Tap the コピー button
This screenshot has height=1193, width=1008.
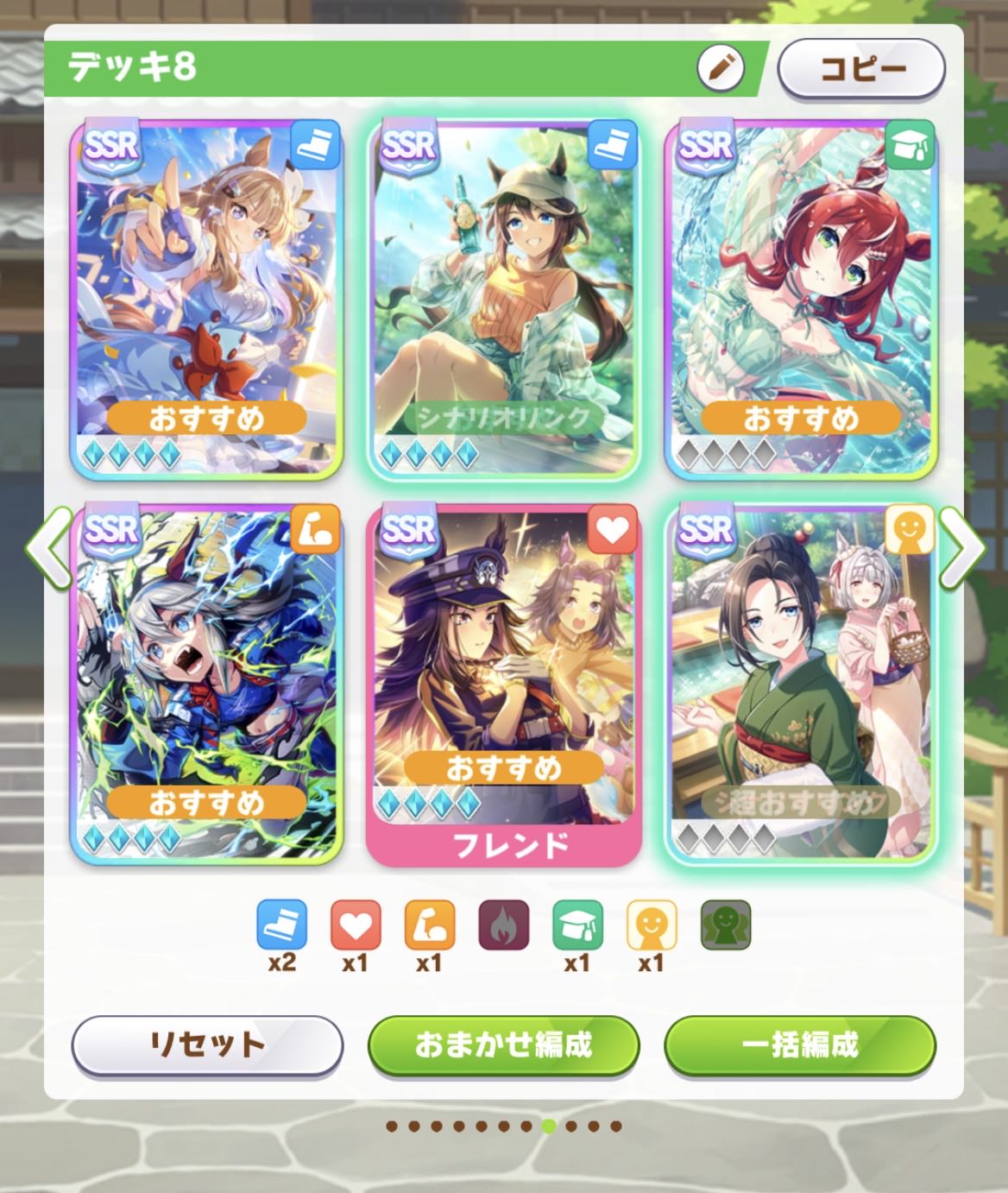[x=861, y=68]
